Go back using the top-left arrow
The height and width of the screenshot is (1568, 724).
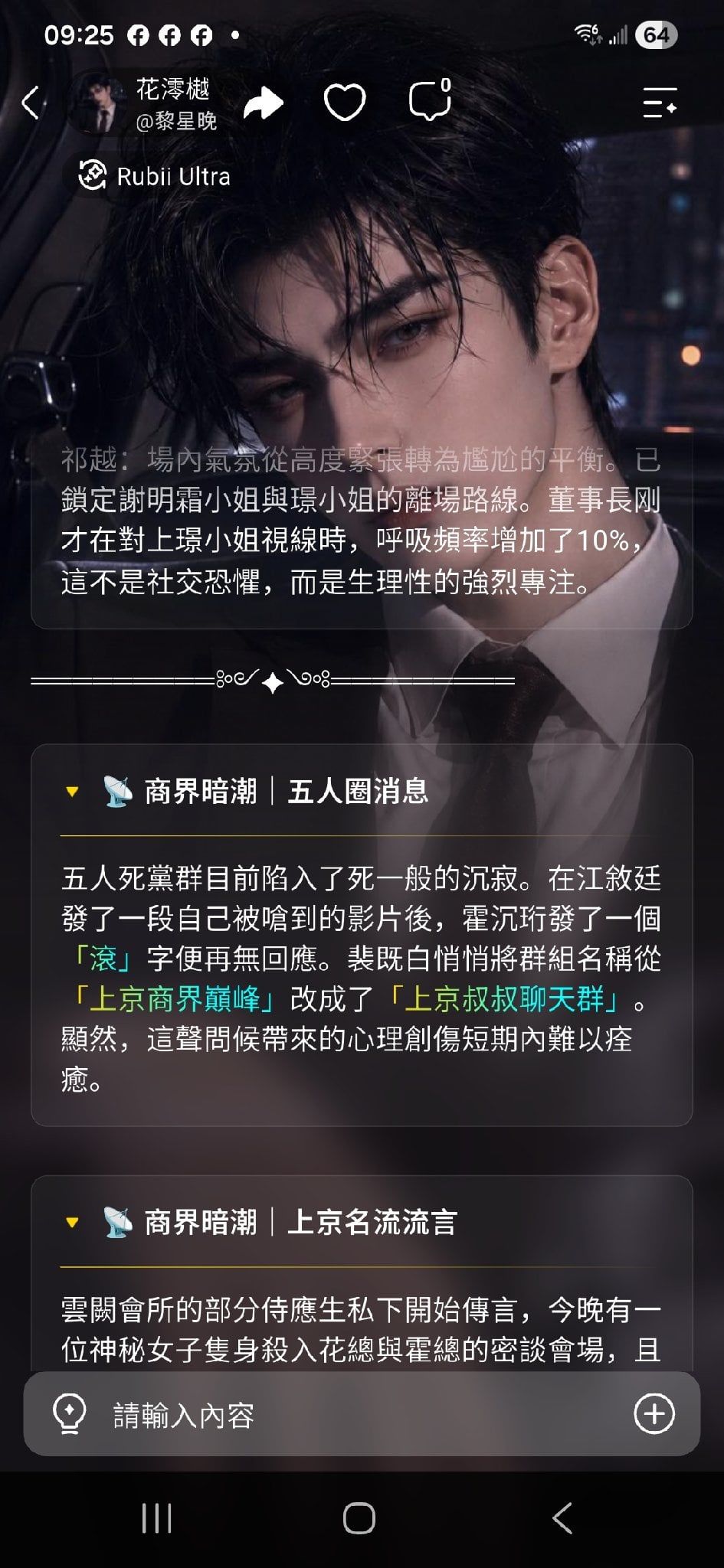click(31, 103)
